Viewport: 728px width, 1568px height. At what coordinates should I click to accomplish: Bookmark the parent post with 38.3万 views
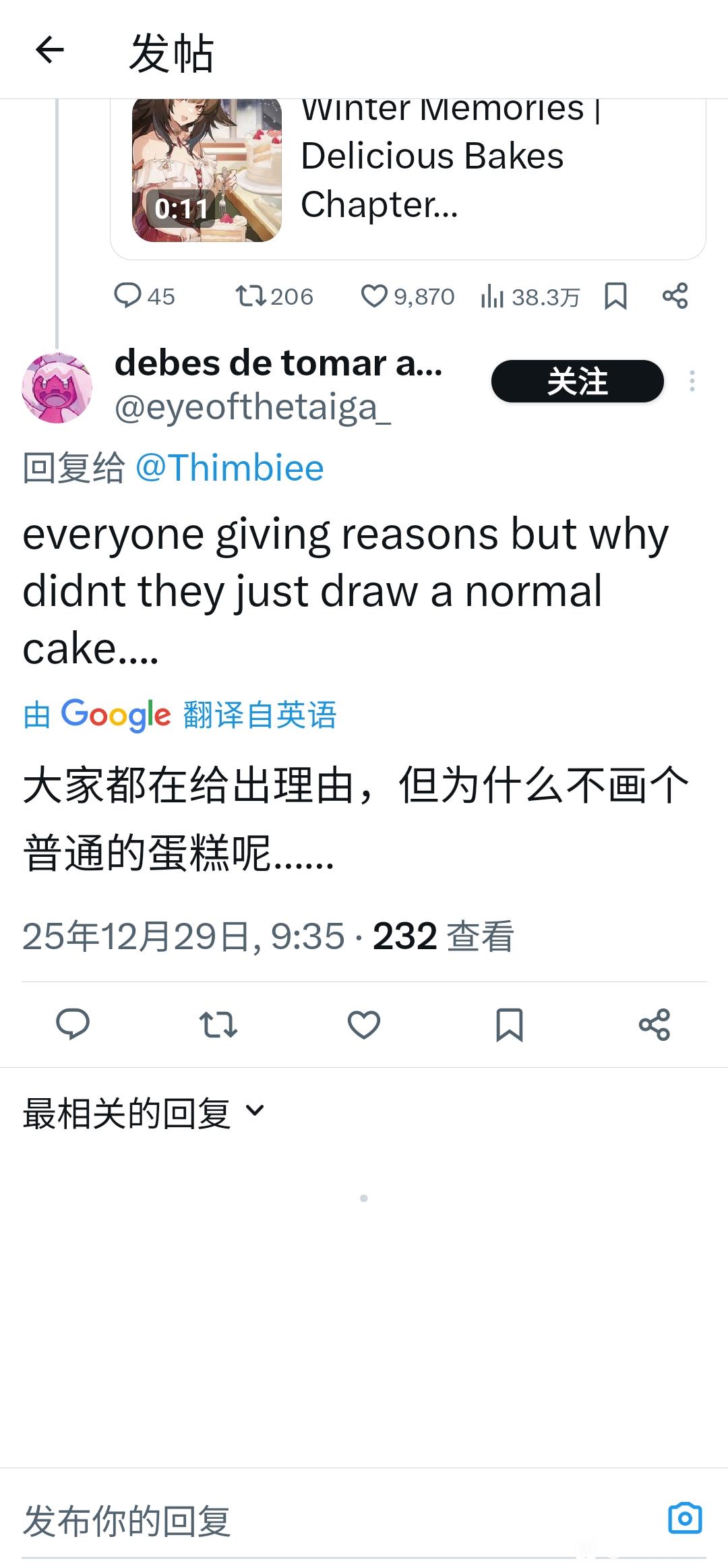coord(615,296)
